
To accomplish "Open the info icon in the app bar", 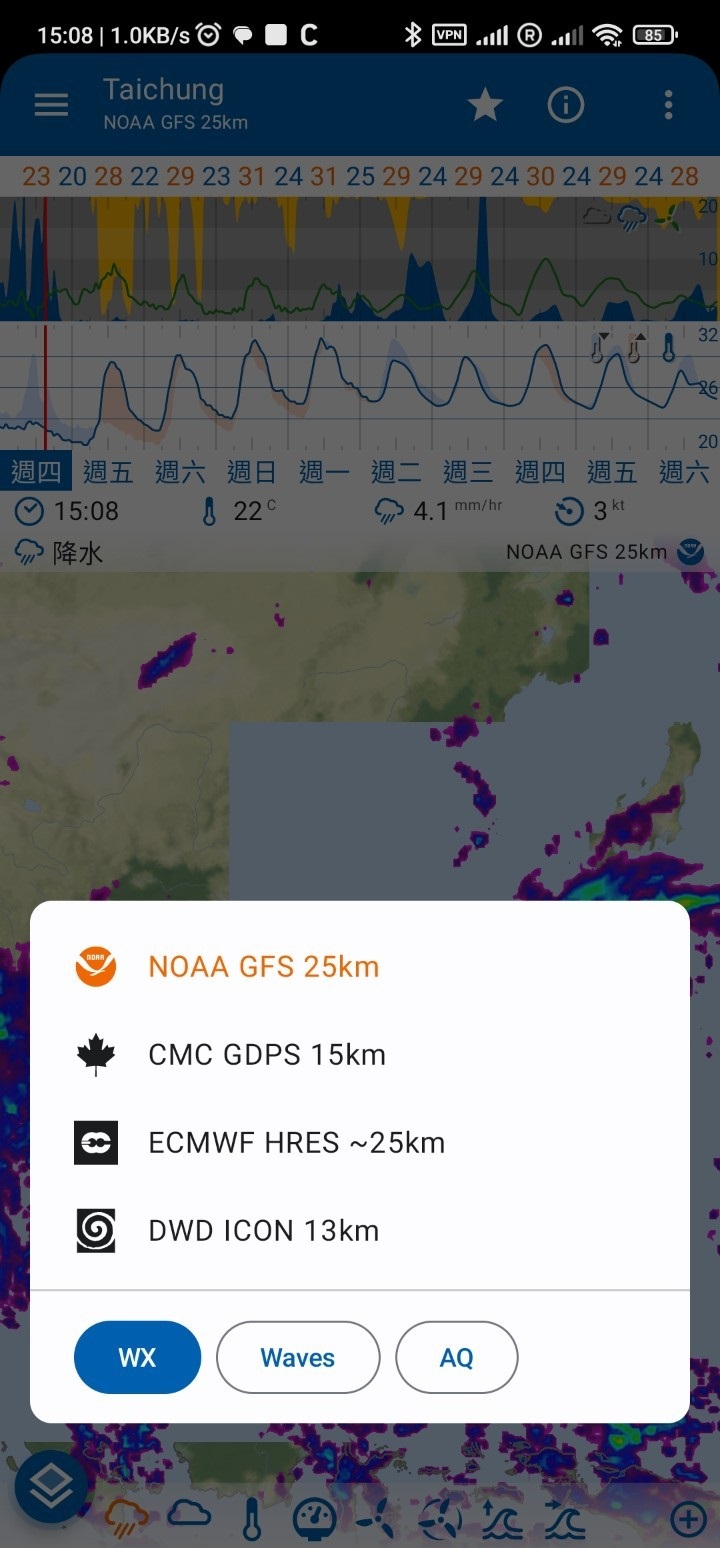I will click(x=566, y=105).
